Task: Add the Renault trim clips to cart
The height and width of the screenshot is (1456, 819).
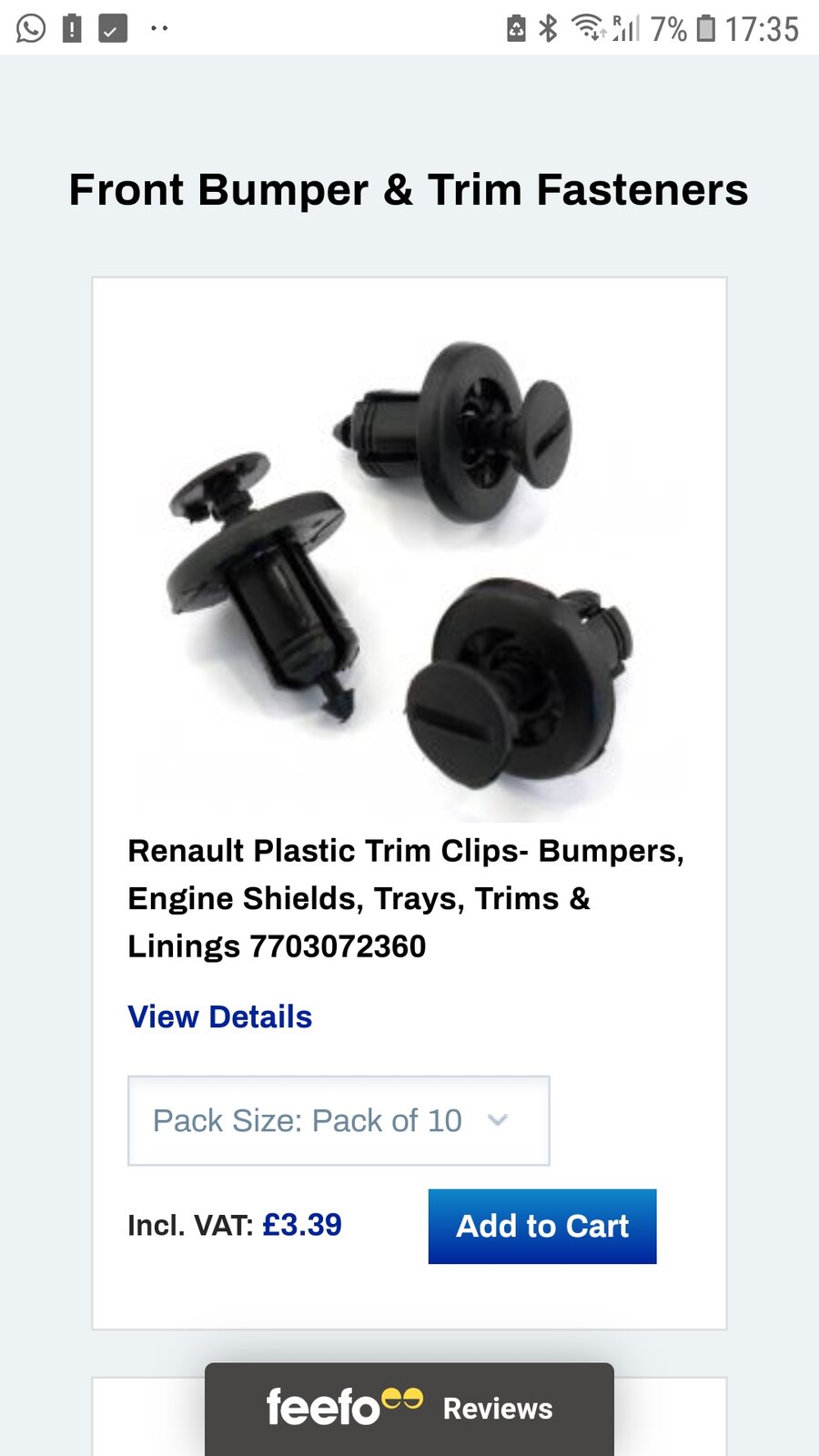Action: [542, 1226]
